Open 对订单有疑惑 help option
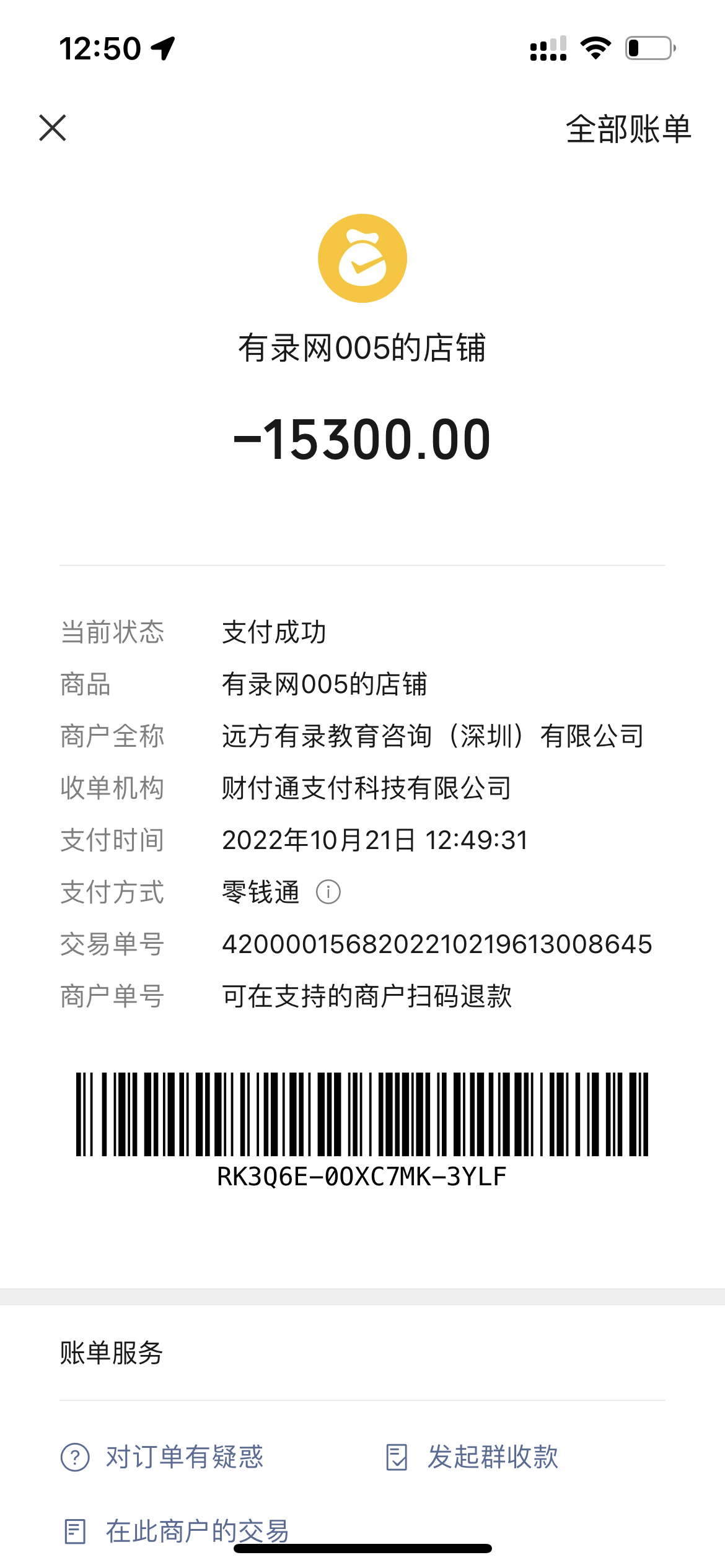This screenshot has width=725, height=1568. (x=162, y=1457)
